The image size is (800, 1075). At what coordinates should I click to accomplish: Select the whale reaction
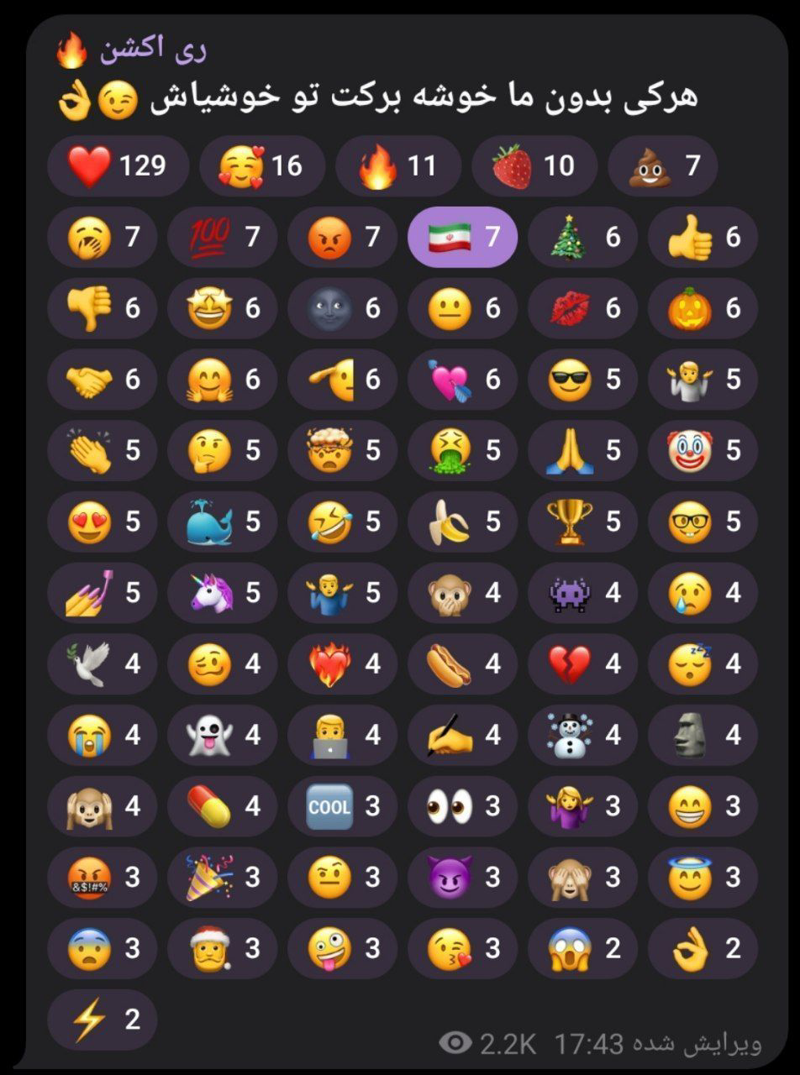click(x=222, y=522)
